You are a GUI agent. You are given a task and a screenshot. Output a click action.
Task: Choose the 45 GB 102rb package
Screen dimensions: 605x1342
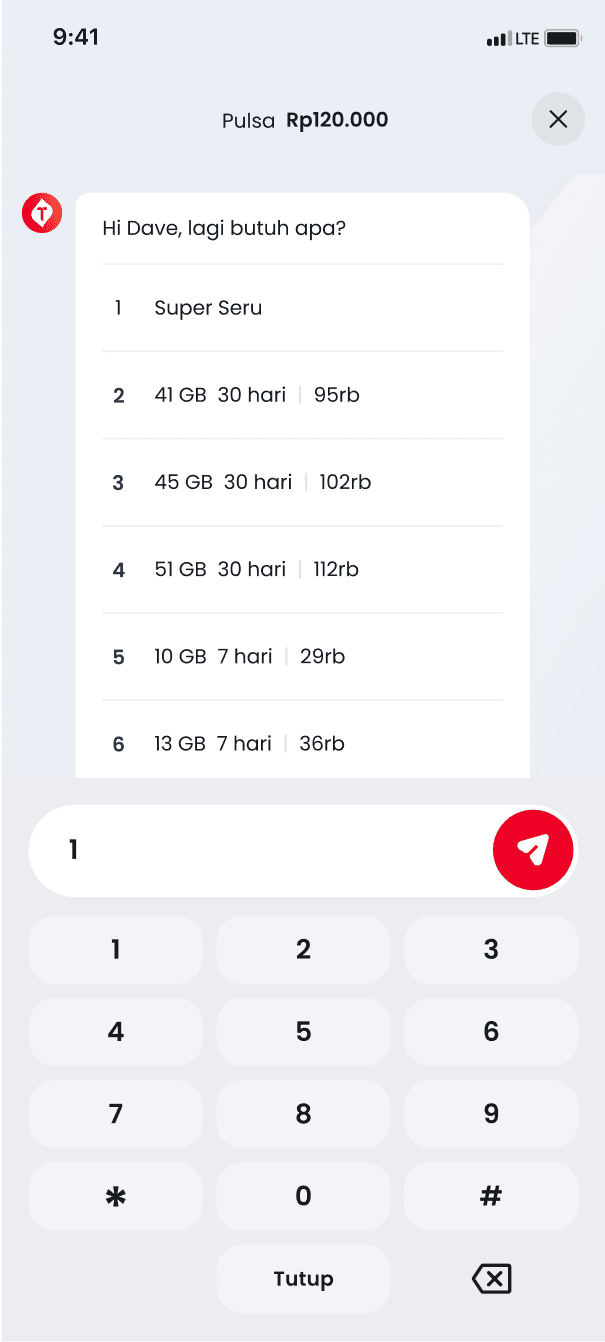[x=302, y=482]
